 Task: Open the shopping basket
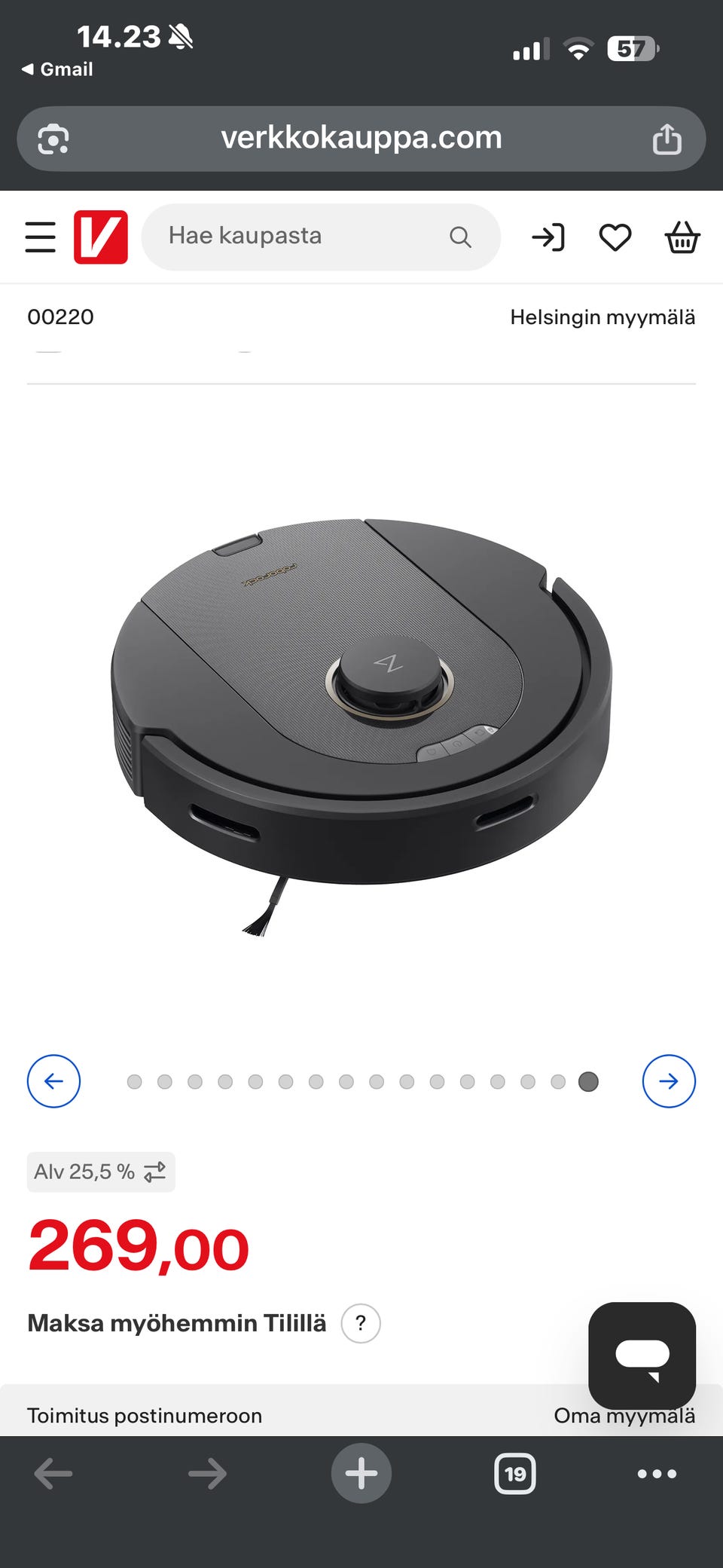coord(682,237)
